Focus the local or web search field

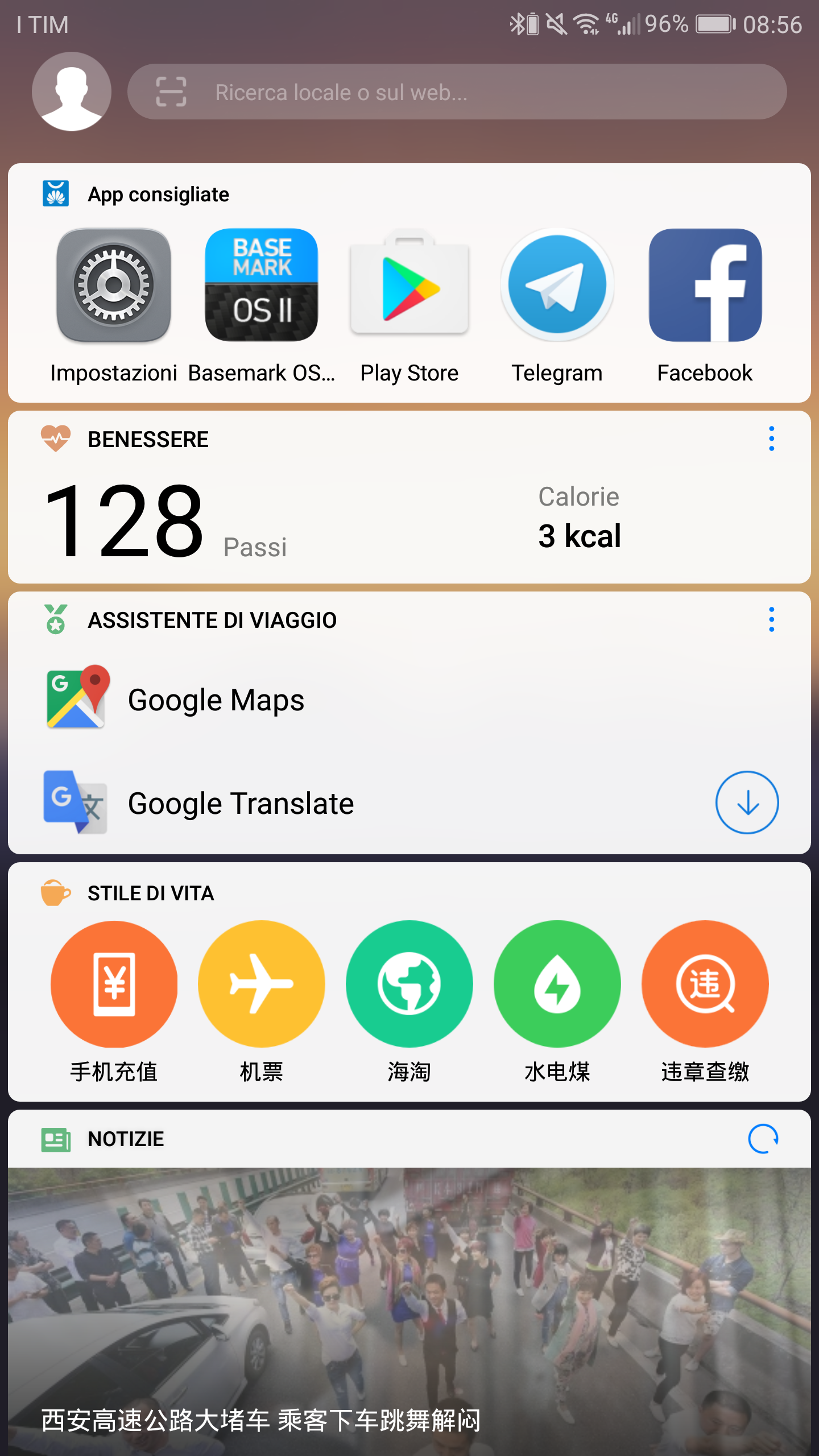[457, 92]
